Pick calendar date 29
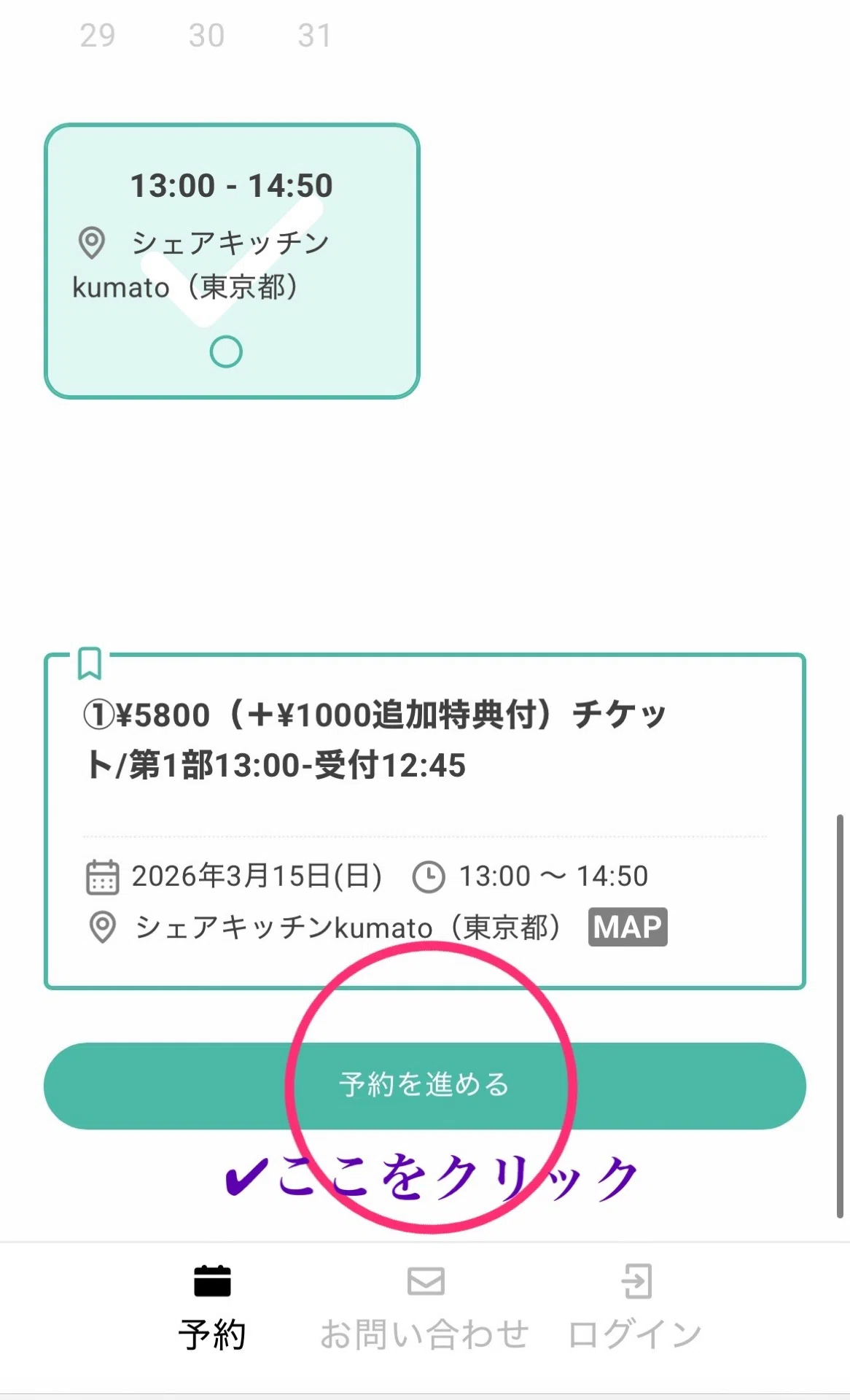Image resolution: width=850 pixels, height=1400 pixels. (98, 35)
